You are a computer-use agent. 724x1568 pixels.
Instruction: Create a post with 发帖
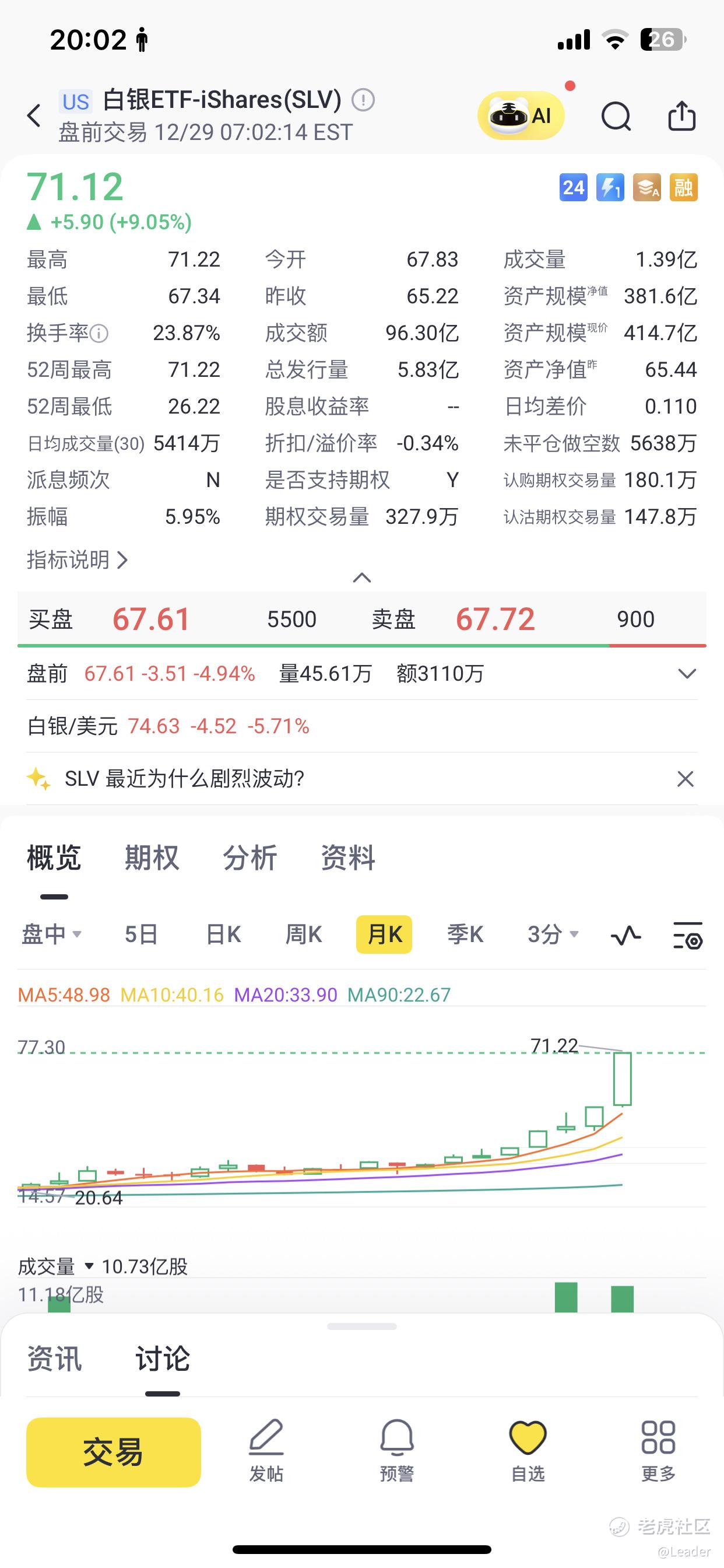(x=266, y=1451)
